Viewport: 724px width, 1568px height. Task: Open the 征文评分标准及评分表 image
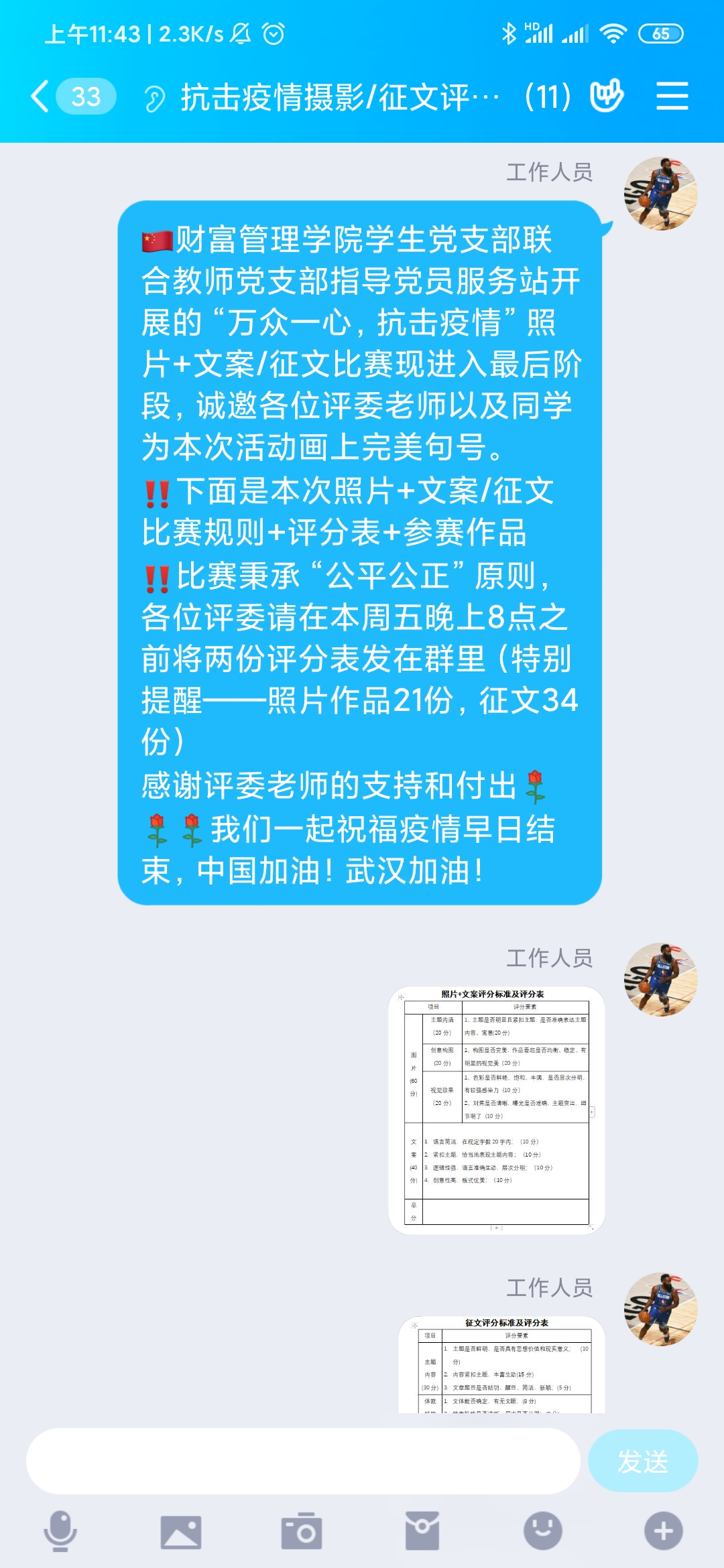pos(501,1364)
